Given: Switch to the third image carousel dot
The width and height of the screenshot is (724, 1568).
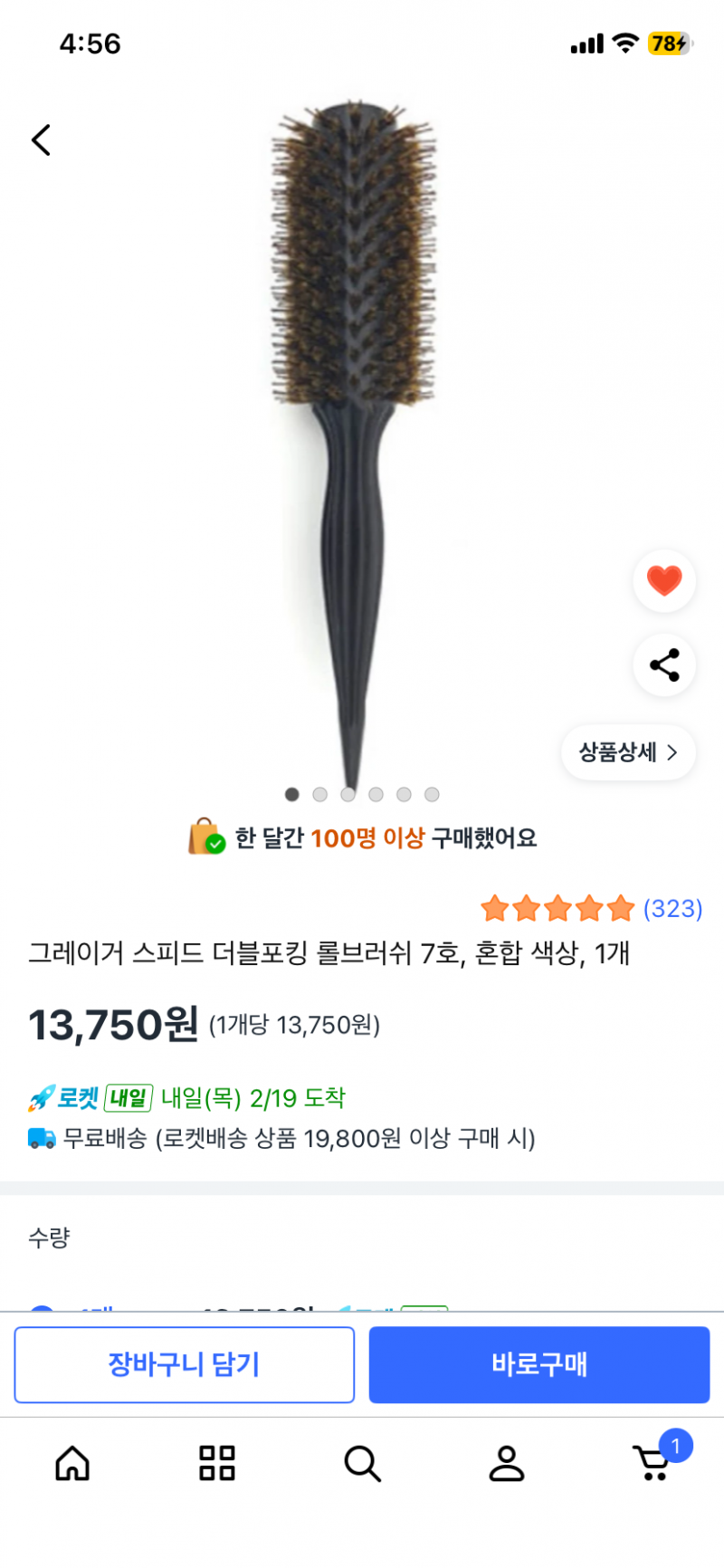Looking at the screenshot, I should (x=348, y=794).
